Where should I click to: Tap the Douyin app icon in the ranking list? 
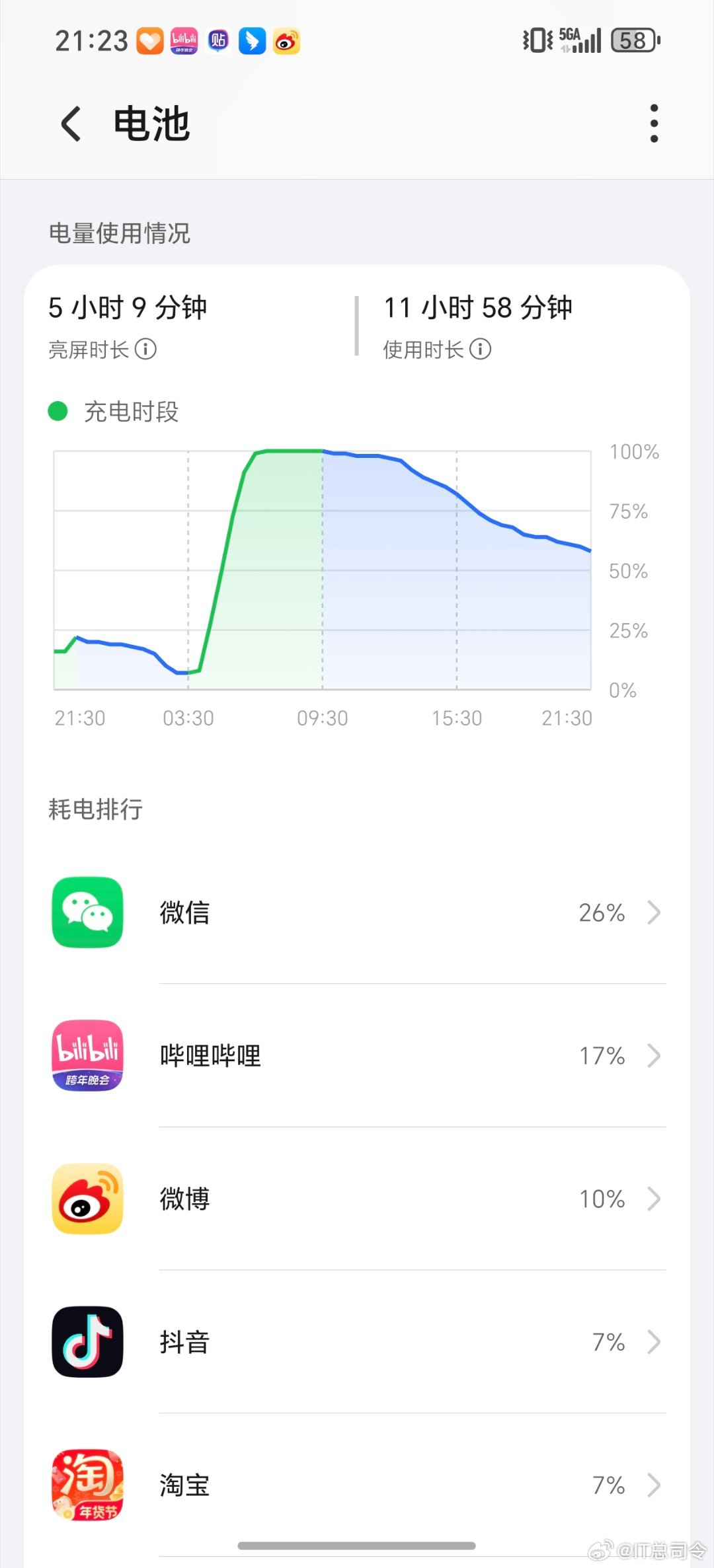(x=87, y=1342)
